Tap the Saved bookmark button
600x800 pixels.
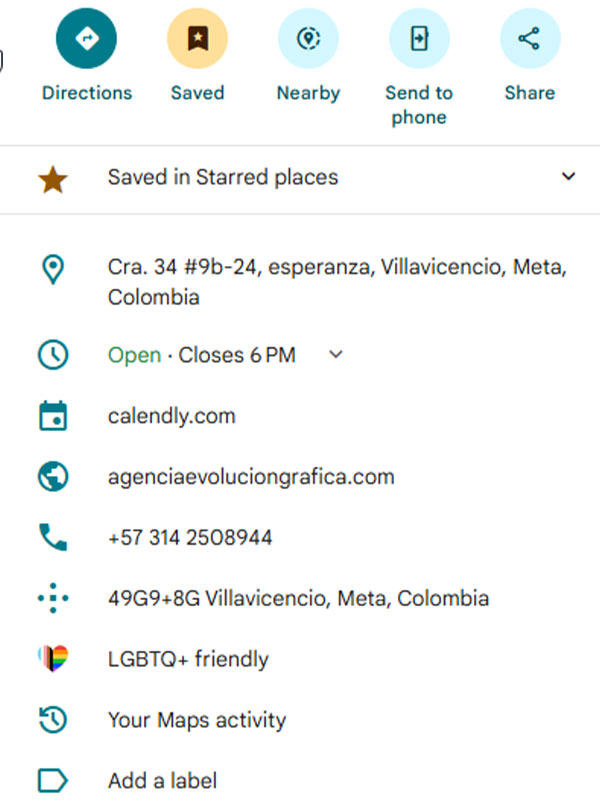(x=197, y=40)
